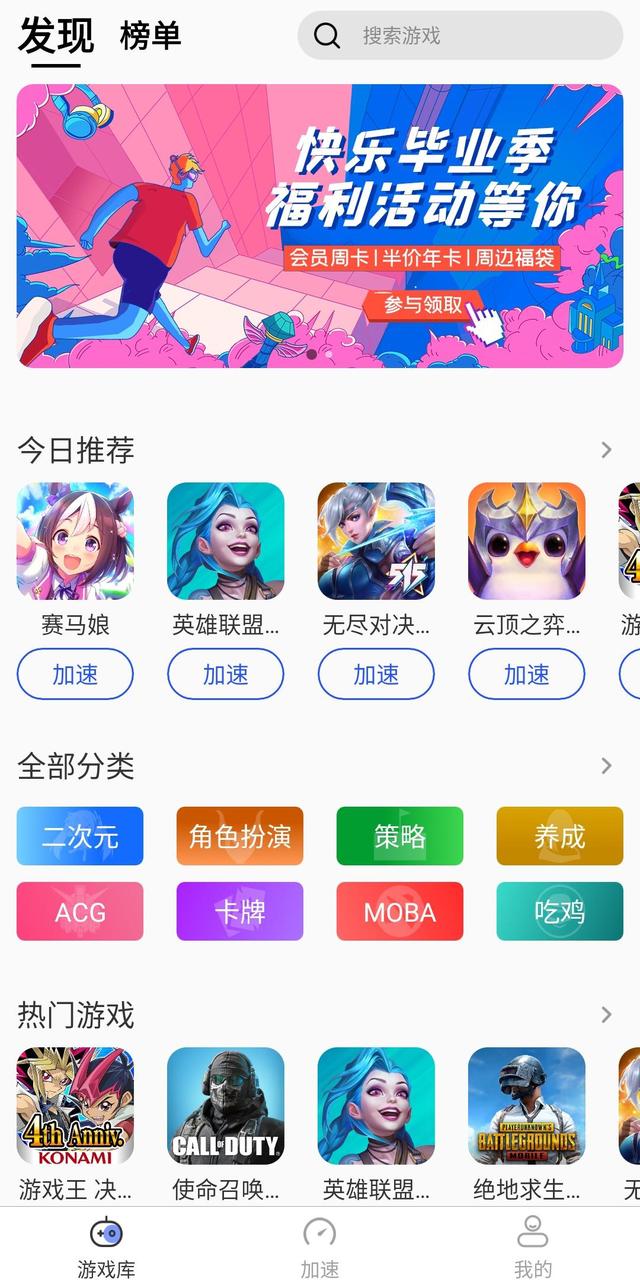
Task: Tap the 搜索游戏 search box
Action: 460,36
